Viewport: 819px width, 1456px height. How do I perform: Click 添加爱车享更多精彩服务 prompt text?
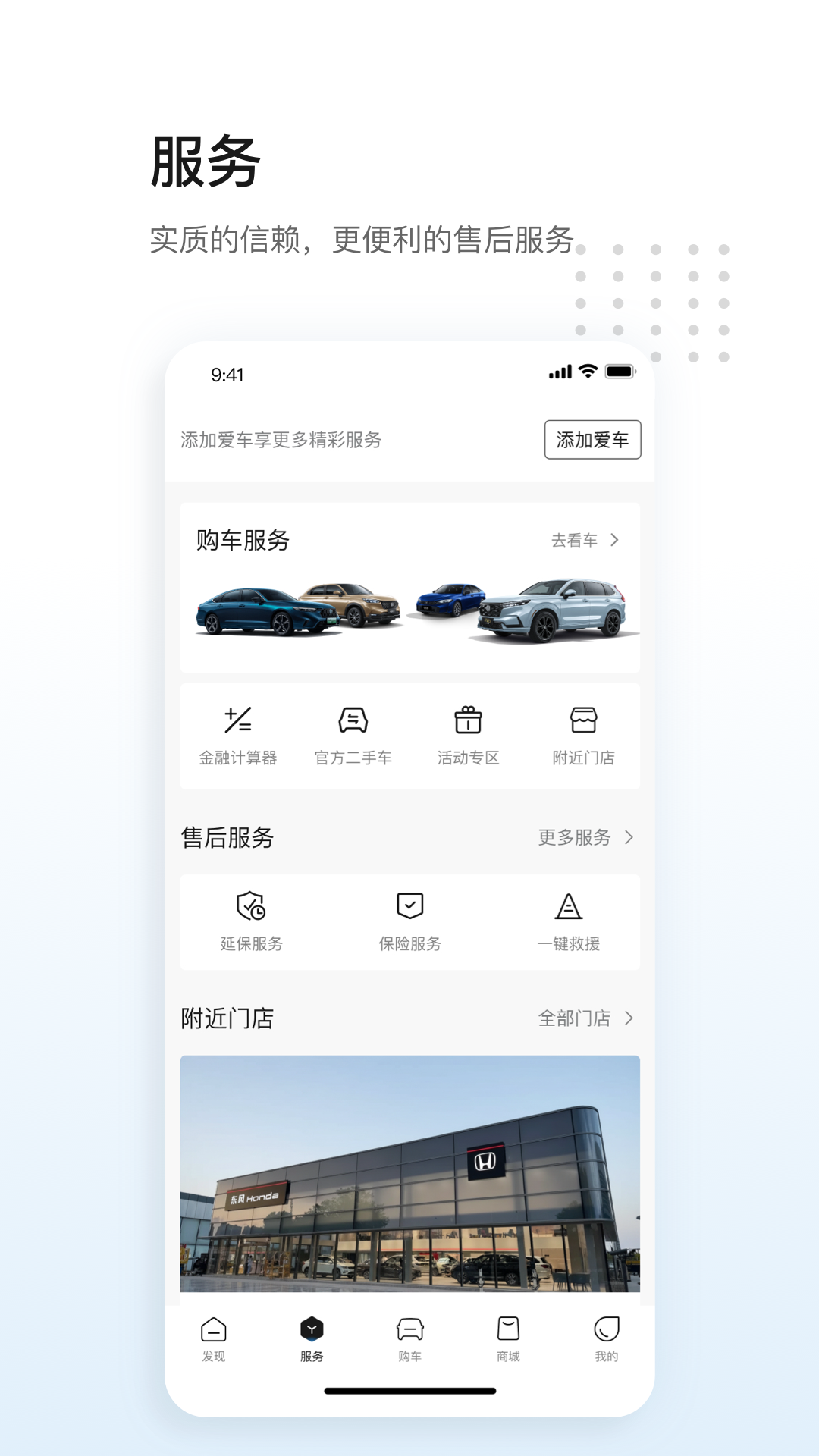(x=281, y=440)
